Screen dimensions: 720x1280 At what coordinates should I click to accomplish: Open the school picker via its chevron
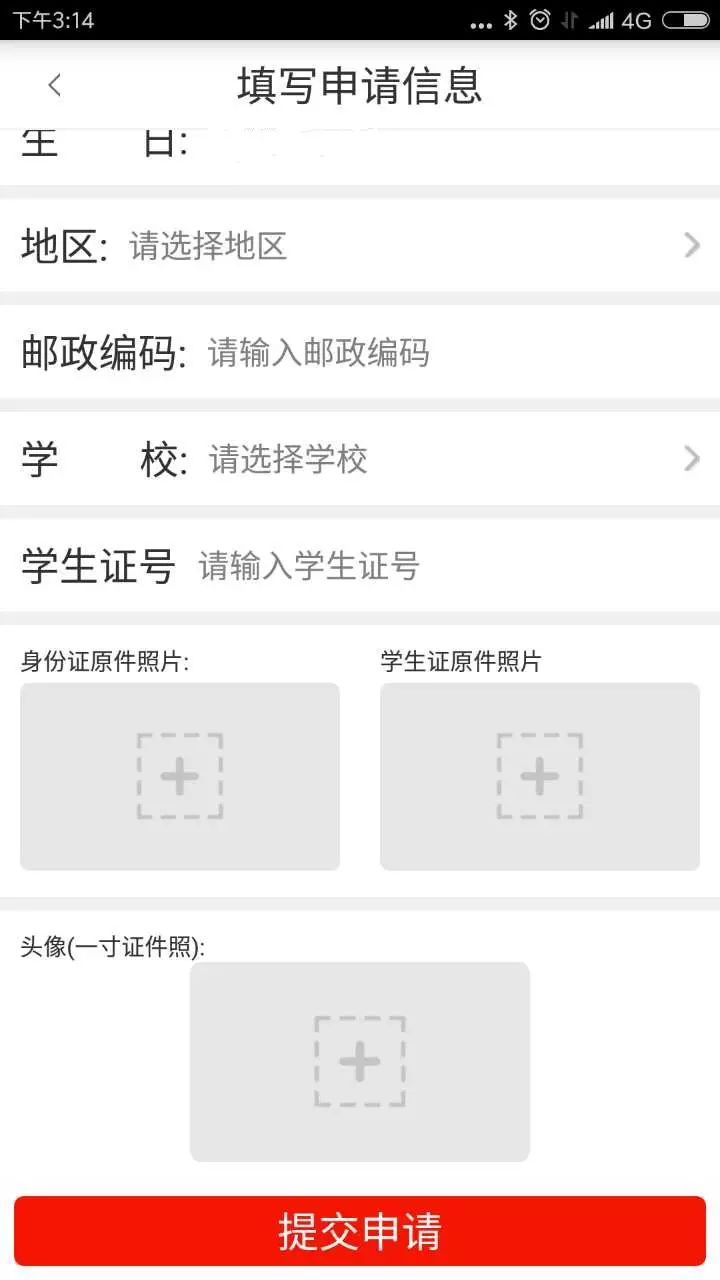pyautogui.click(x=691, y=459)
